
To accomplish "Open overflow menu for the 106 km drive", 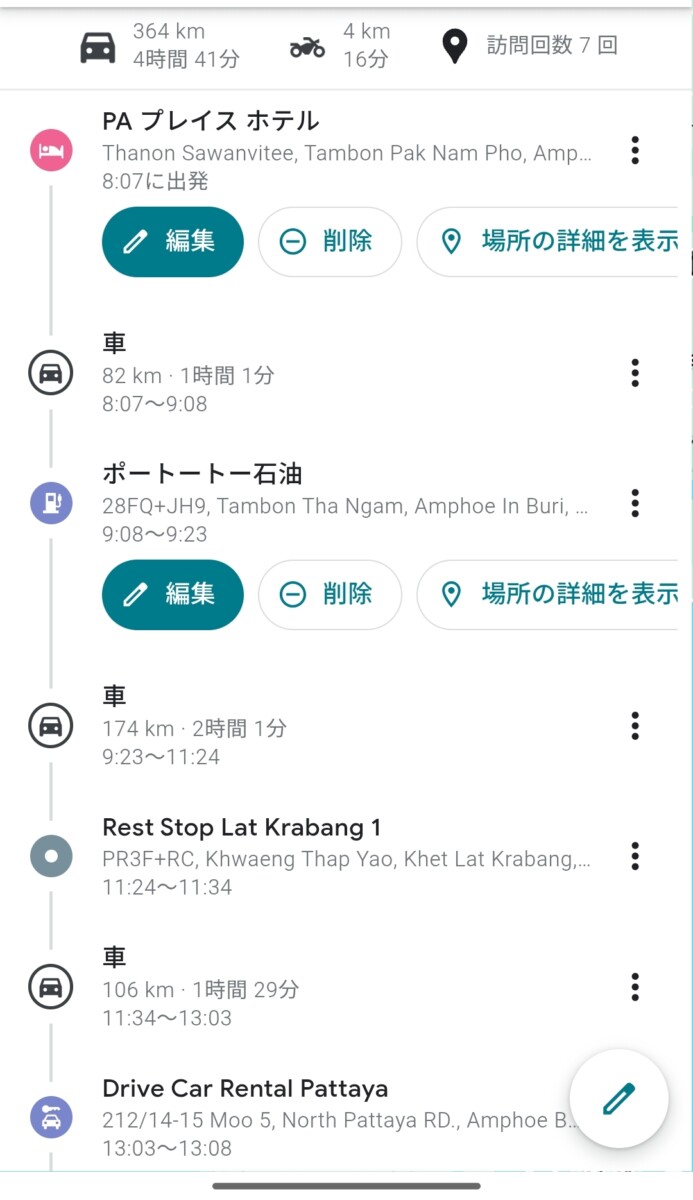I will click(x=635, y=988).
